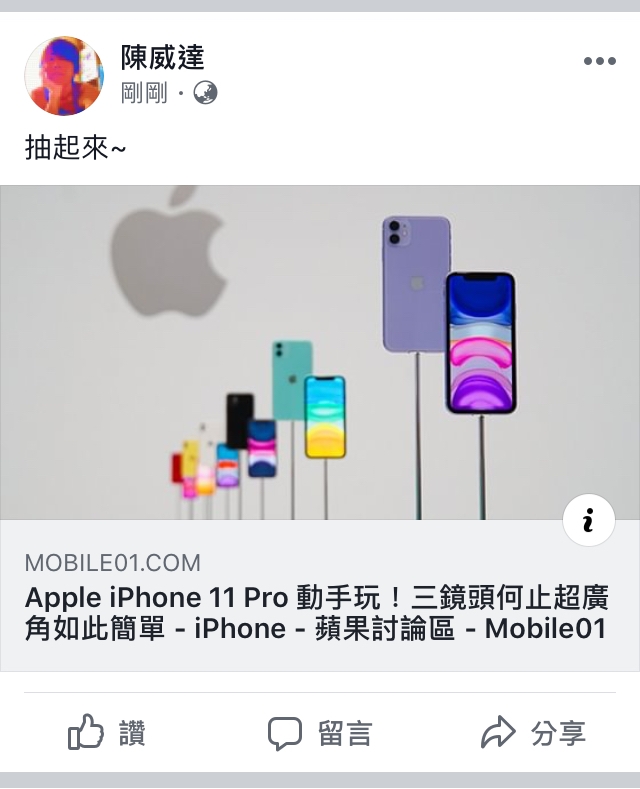Open 陳威達's profile from his name
This screenshot has width=640, height=789.
click(x=163, y=58)
